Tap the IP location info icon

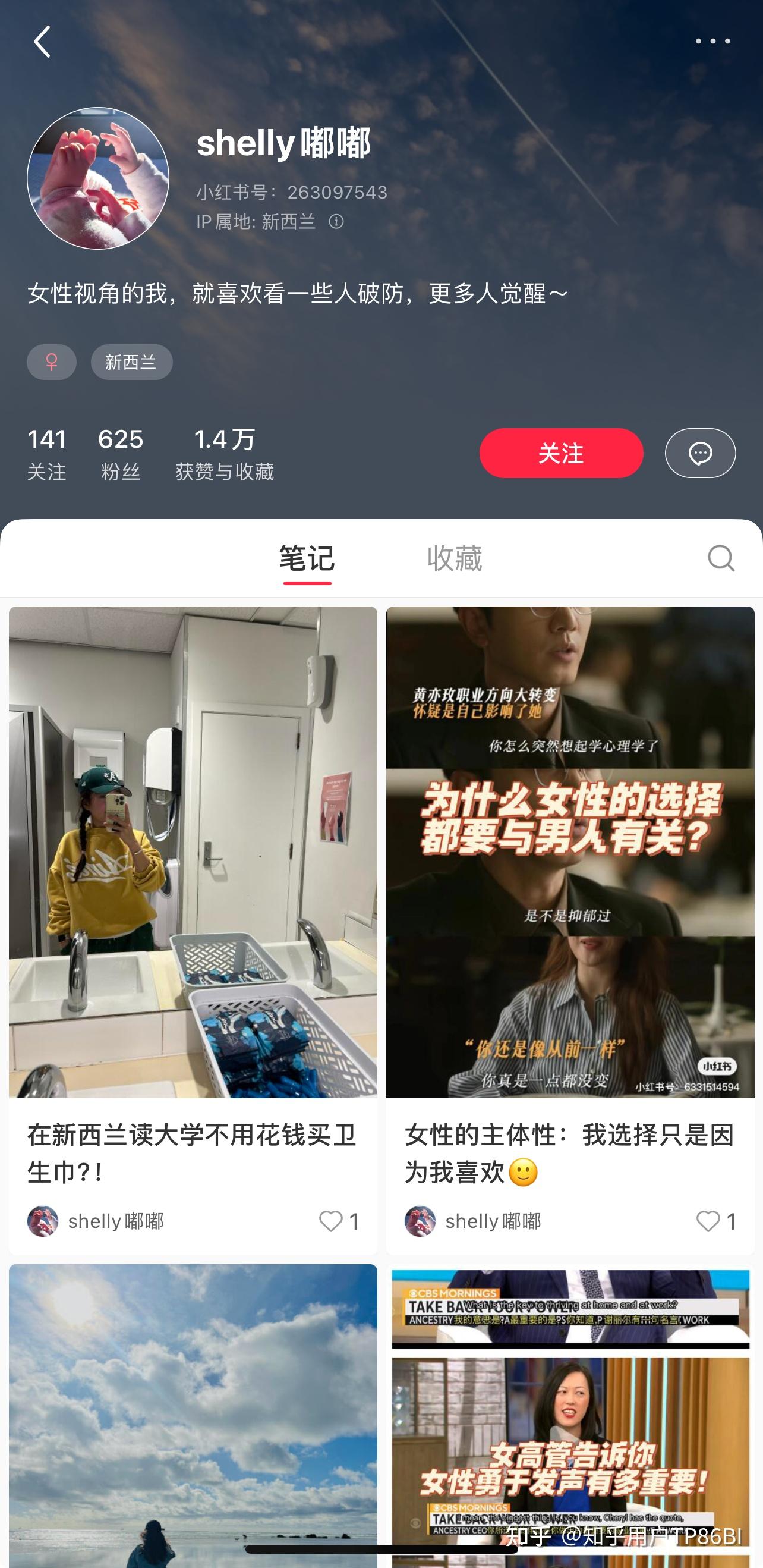point(336,222)
